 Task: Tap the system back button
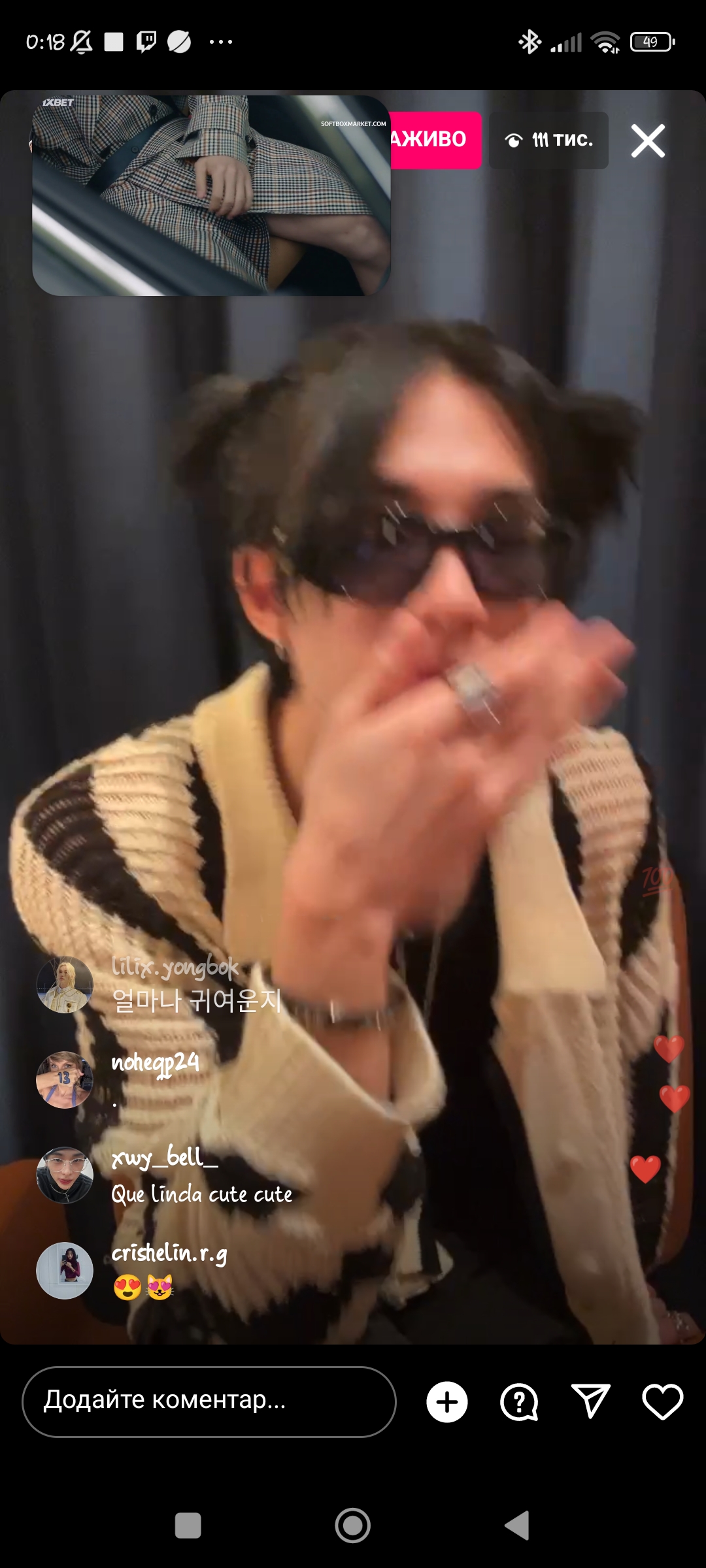[x=517, y=1526]
